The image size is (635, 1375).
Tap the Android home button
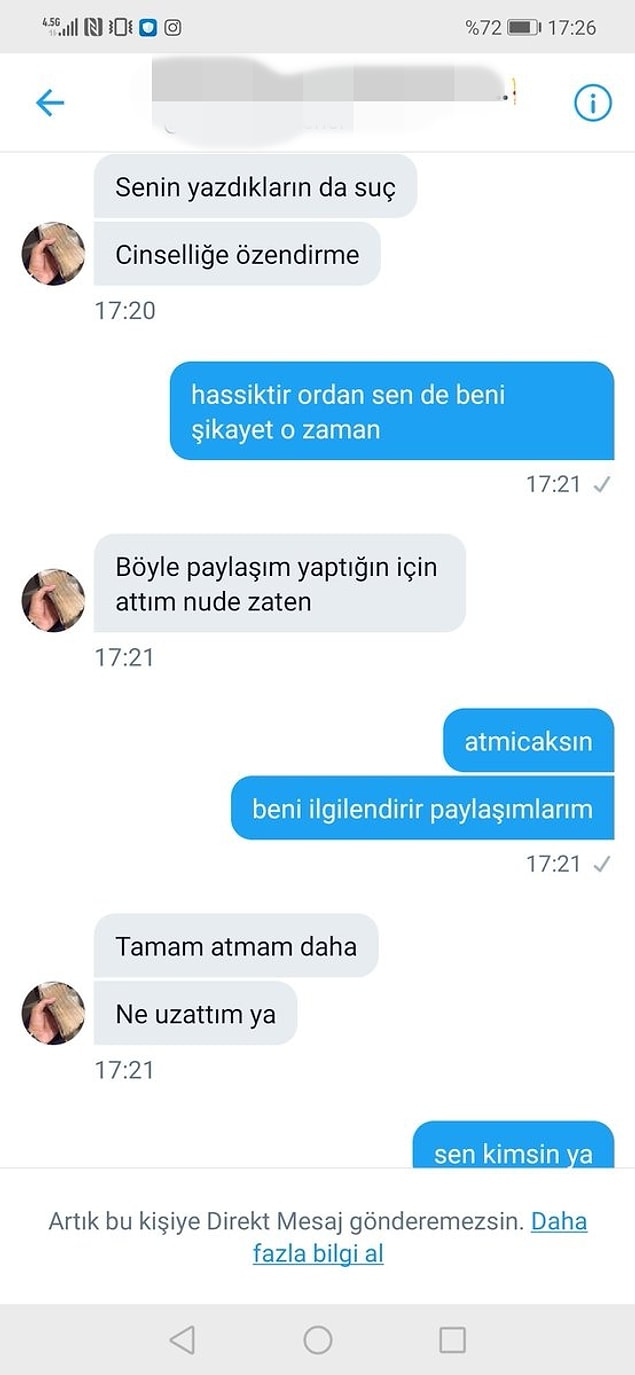point(317,1340)
